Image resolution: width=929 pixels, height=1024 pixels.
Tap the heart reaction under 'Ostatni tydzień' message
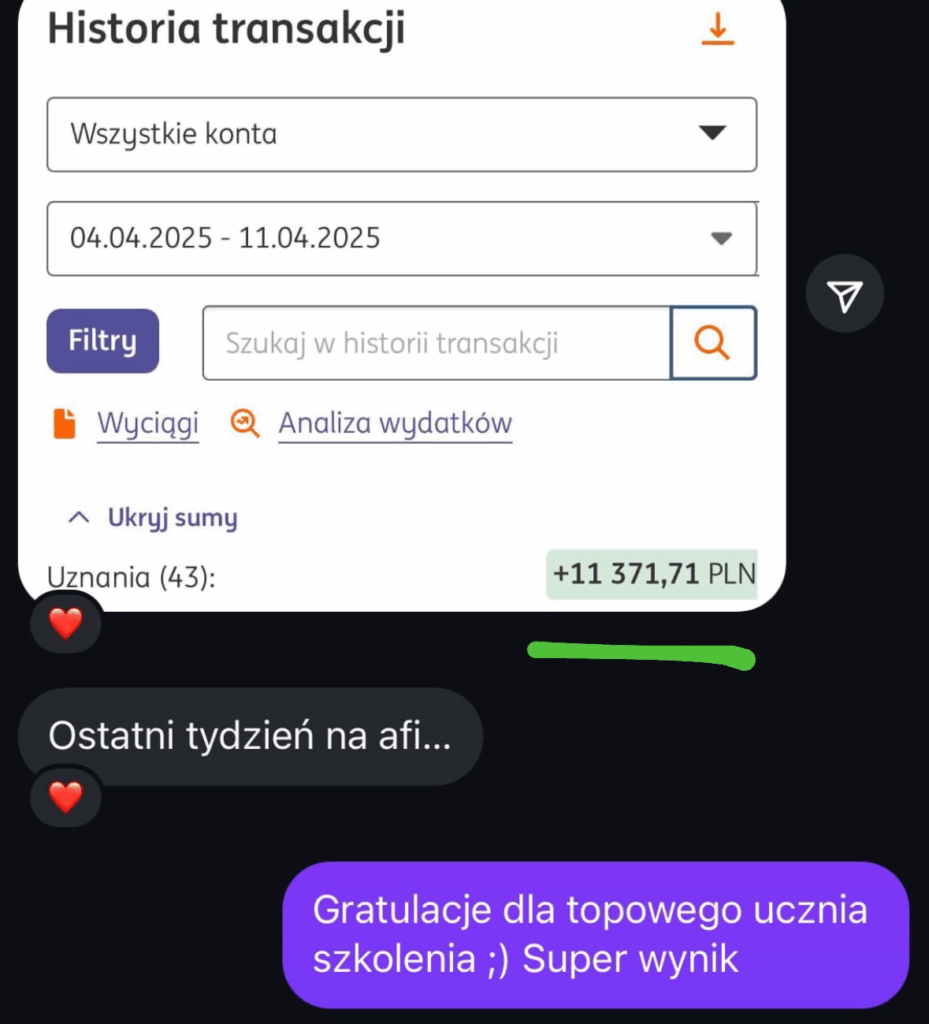pyautogui.click(x=66, y=797)
